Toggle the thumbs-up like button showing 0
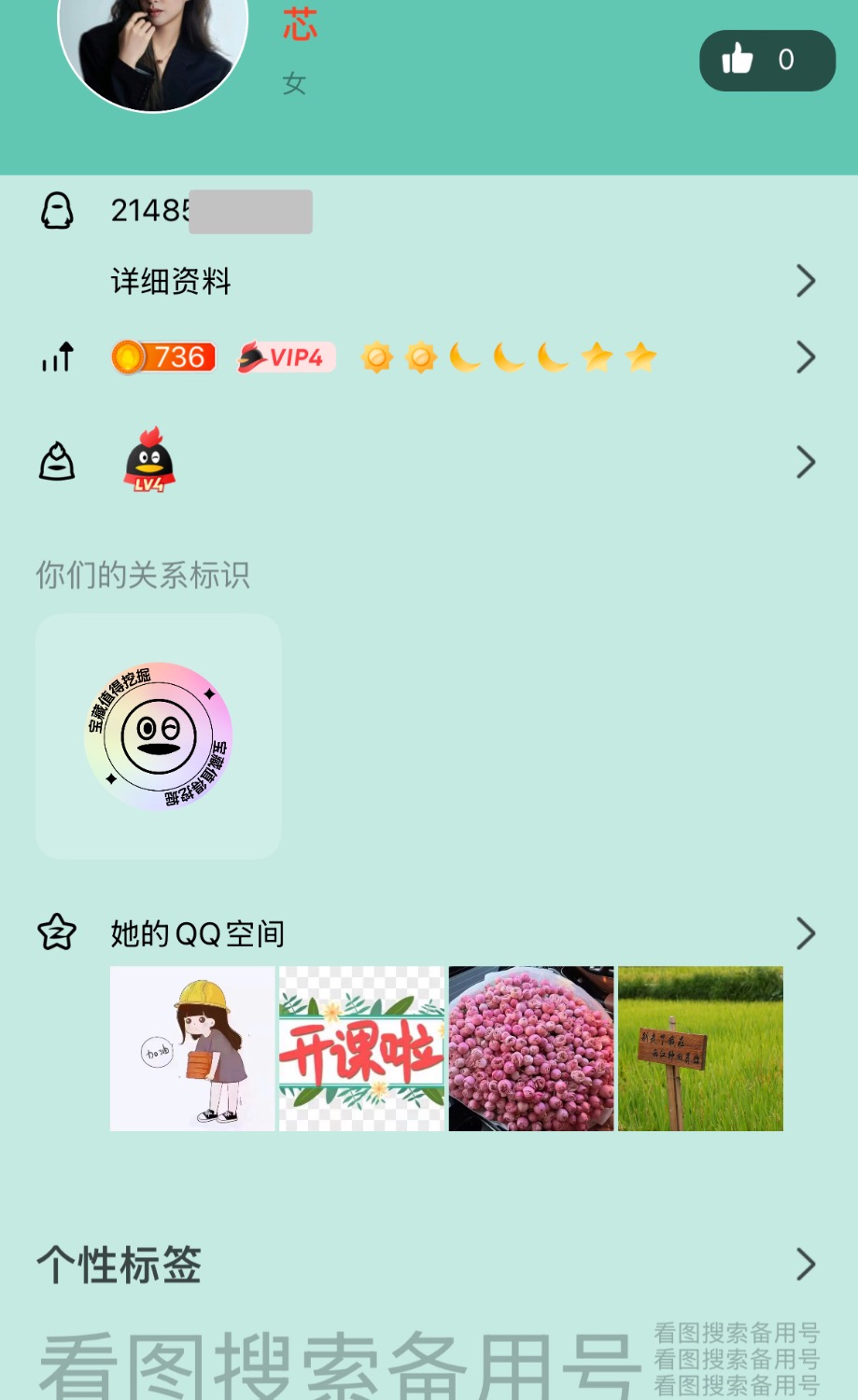Image resolution: width=858 pixels, height=1400 pixels. point(767,60)
